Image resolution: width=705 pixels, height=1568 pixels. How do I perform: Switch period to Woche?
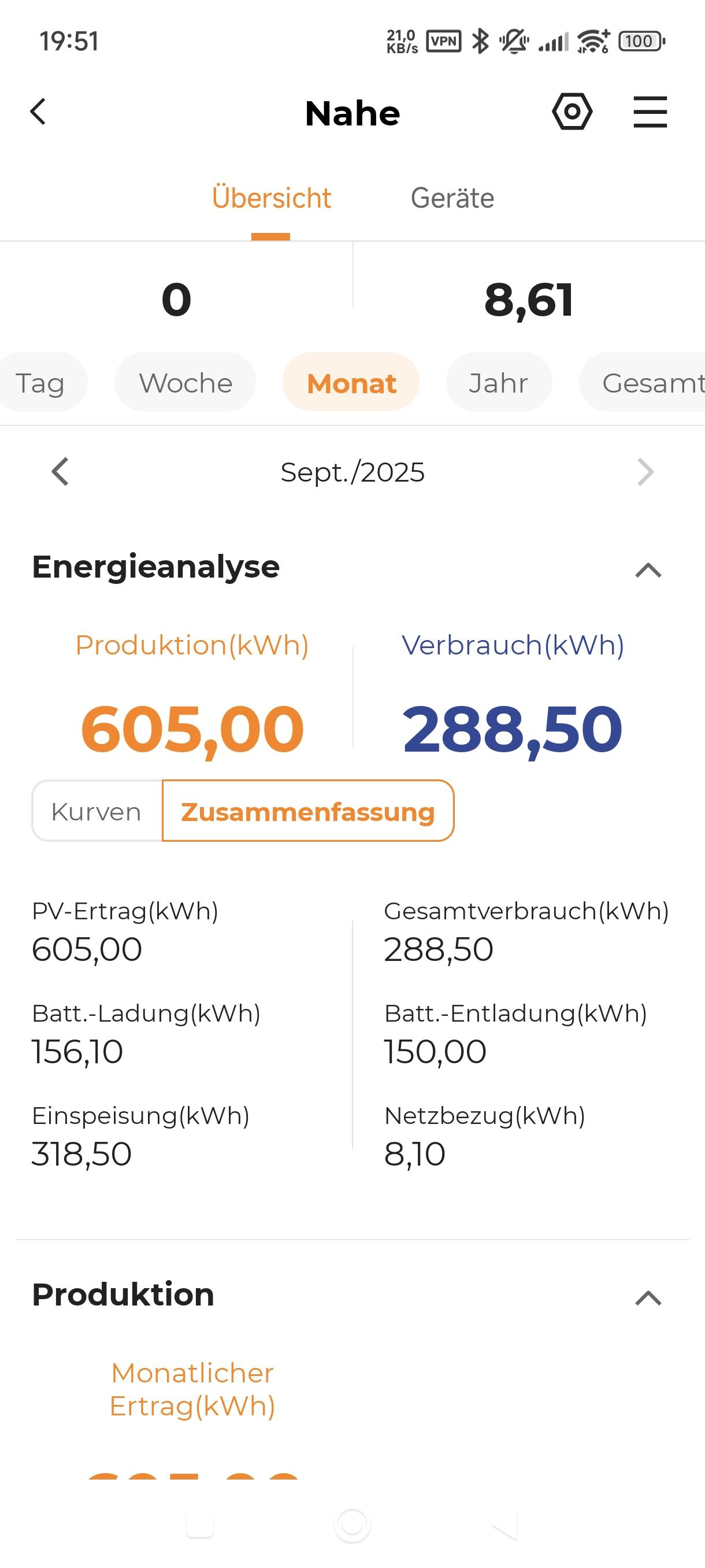[185, 383]
